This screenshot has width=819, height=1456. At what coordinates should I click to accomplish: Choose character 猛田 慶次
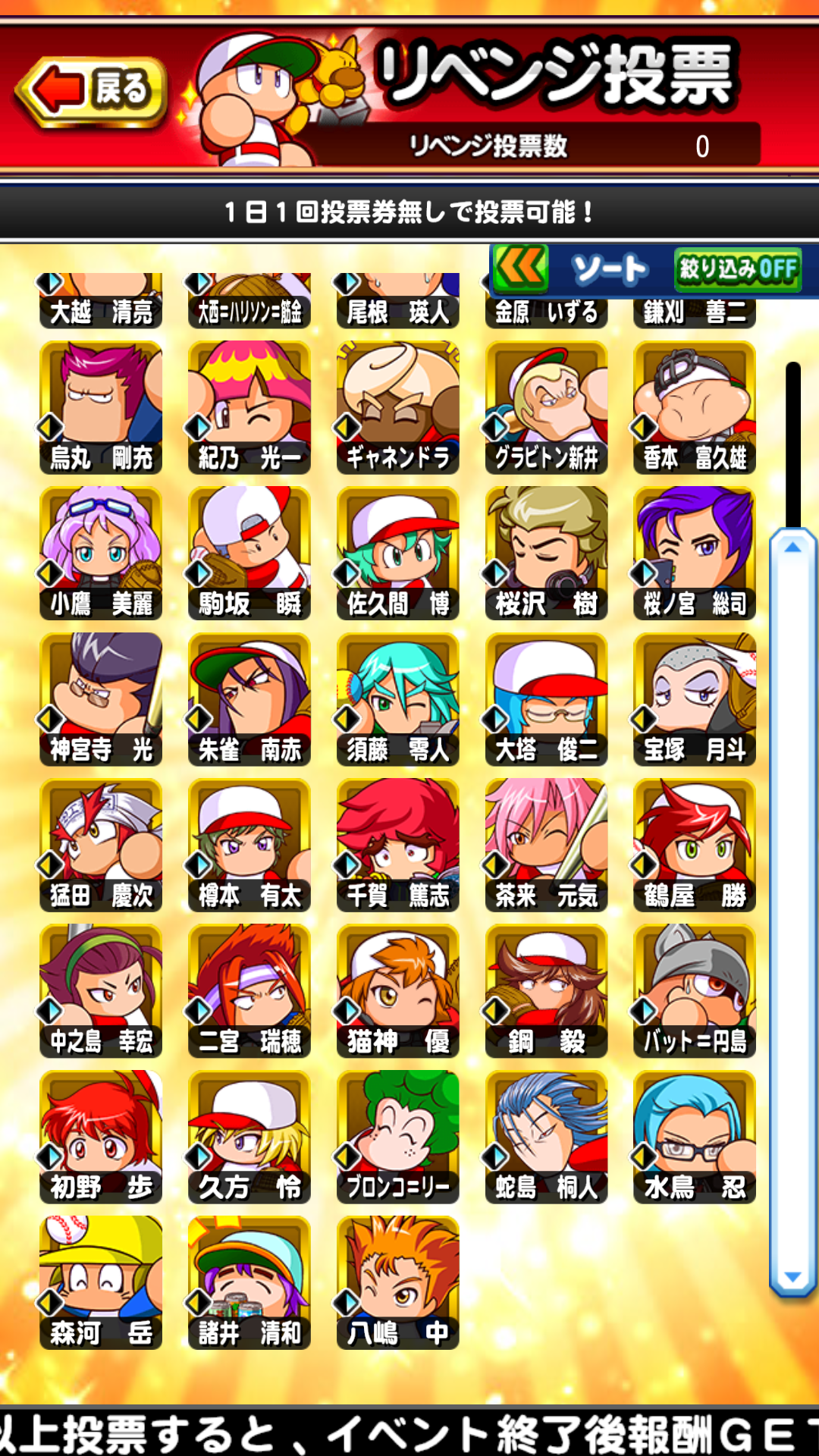click(x=101, y=845)
